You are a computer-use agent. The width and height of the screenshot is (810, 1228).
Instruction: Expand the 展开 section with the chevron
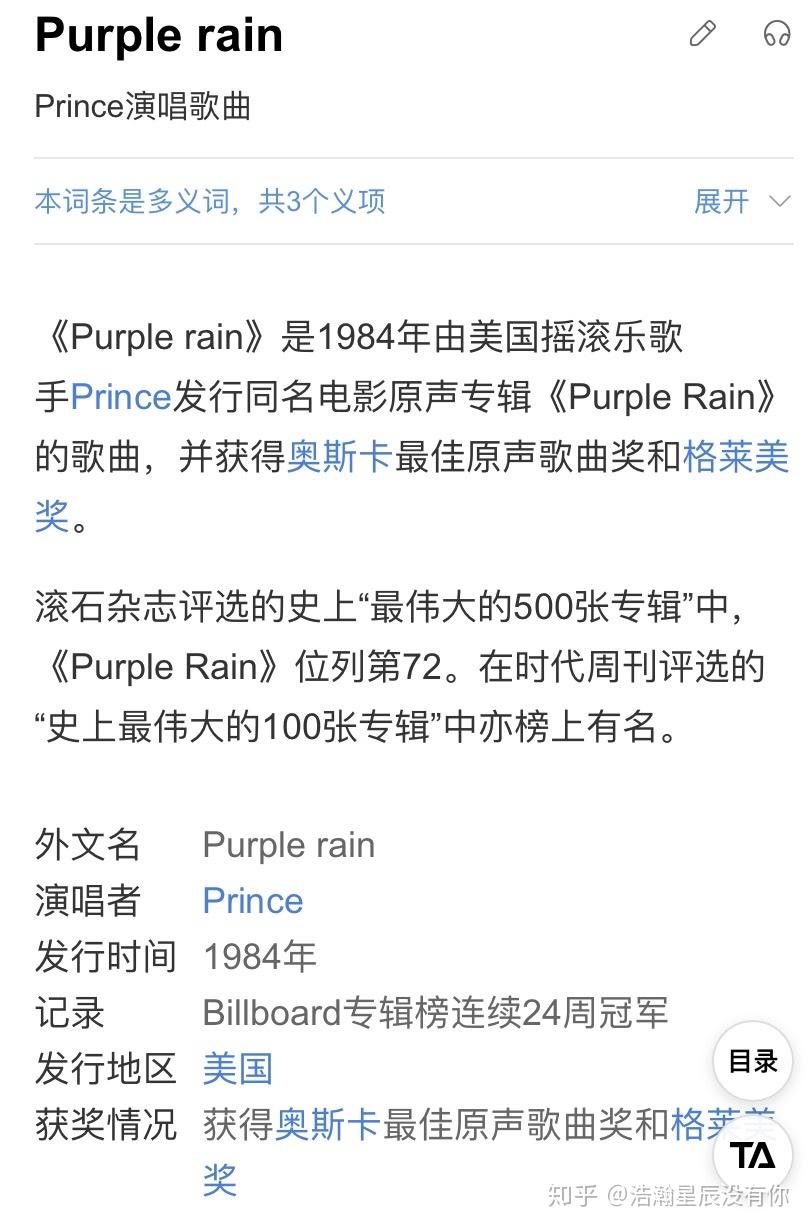tap(724, 202)
